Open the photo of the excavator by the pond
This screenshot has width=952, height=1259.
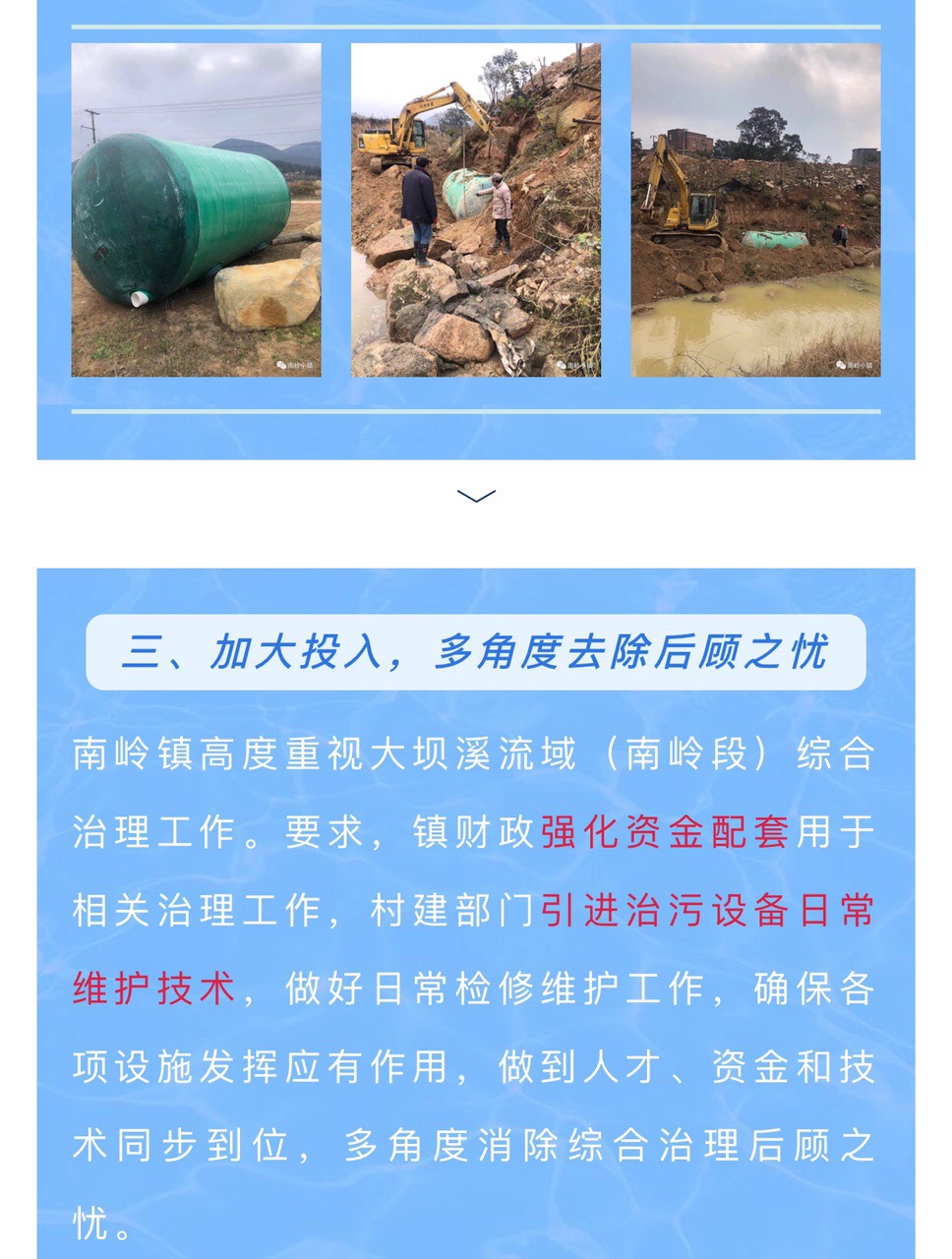click(755, 210)
